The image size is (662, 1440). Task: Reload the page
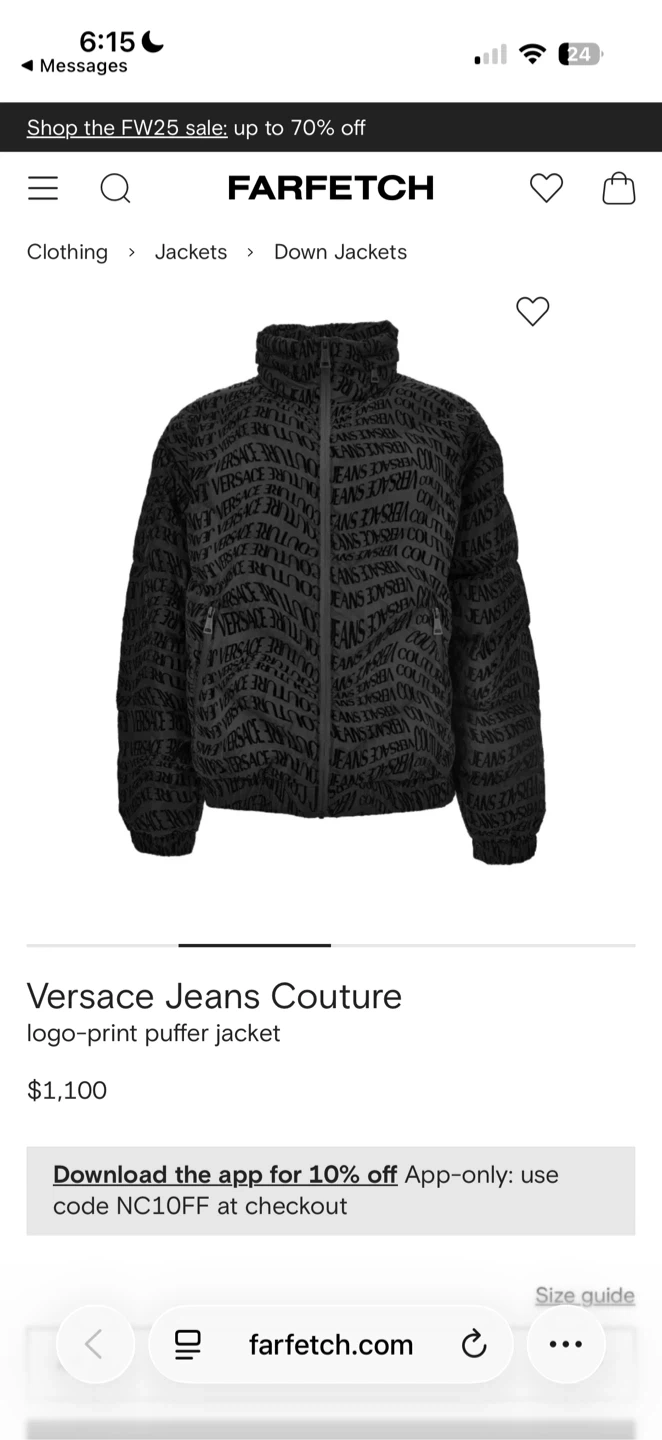pos(474,1345)
